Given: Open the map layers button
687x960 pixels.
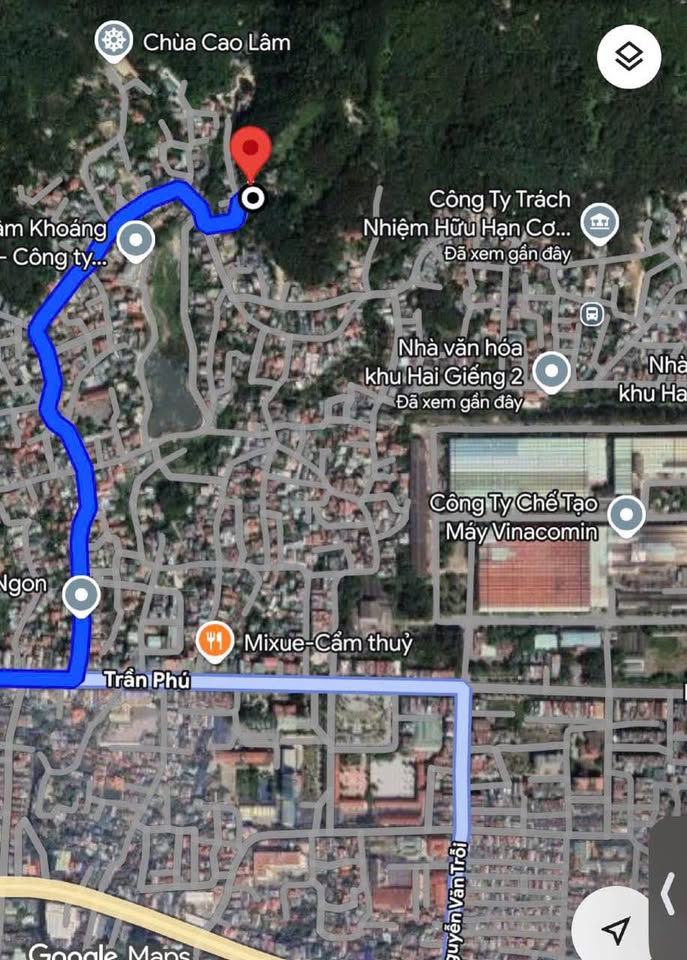Looking at the screenshot, I should tap(629, 57).
